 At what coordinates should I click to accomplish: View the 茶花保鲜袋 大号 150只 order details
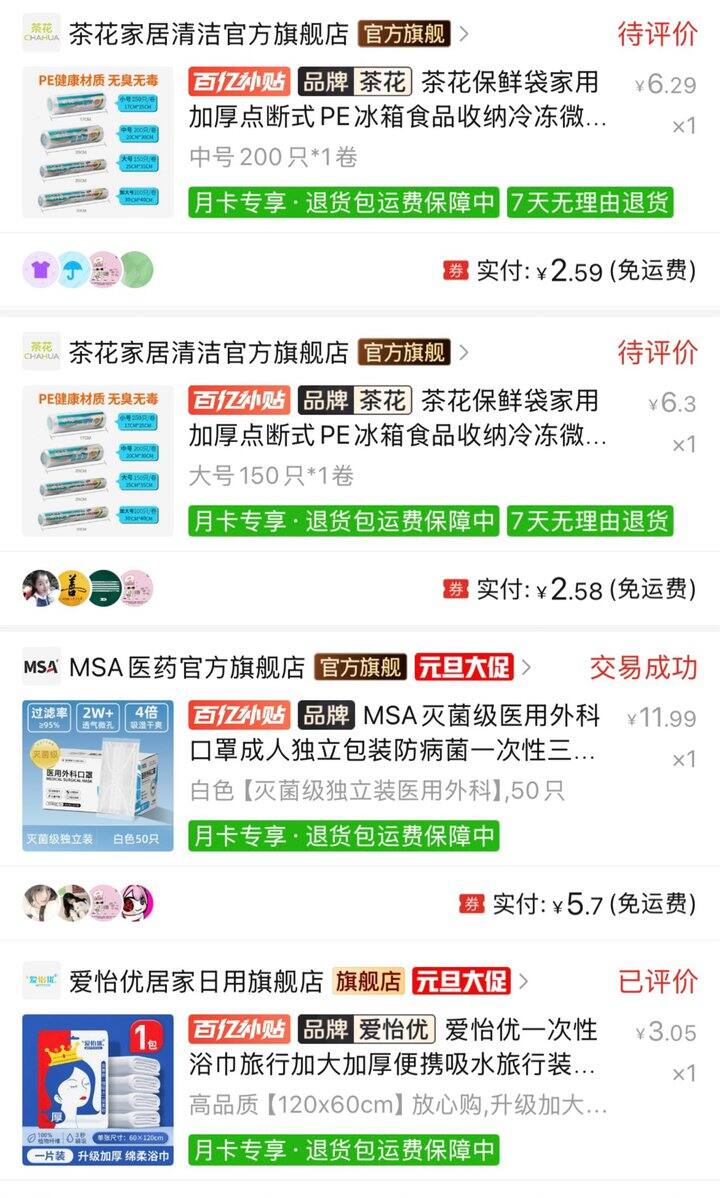(x=397, y=436)
